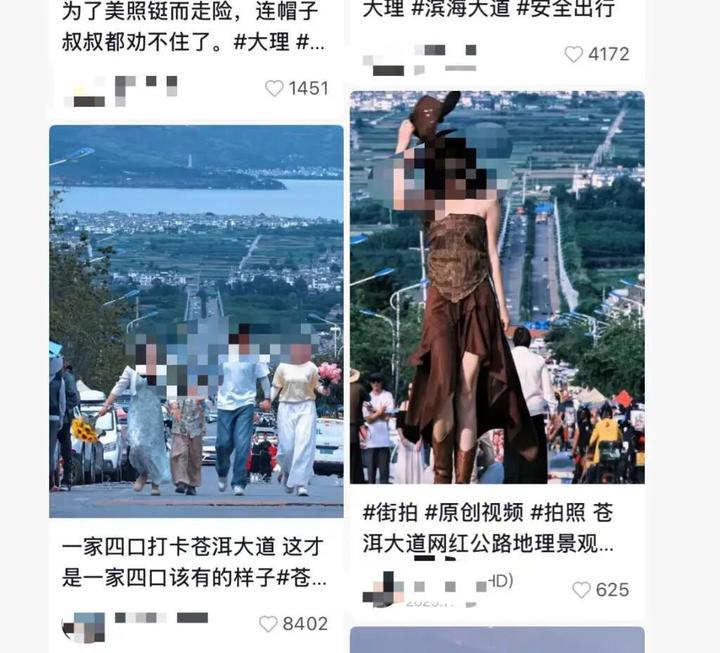Like the post with 1451 likes
The height and width of the screenshot is (653, 720).
[275, 88]
